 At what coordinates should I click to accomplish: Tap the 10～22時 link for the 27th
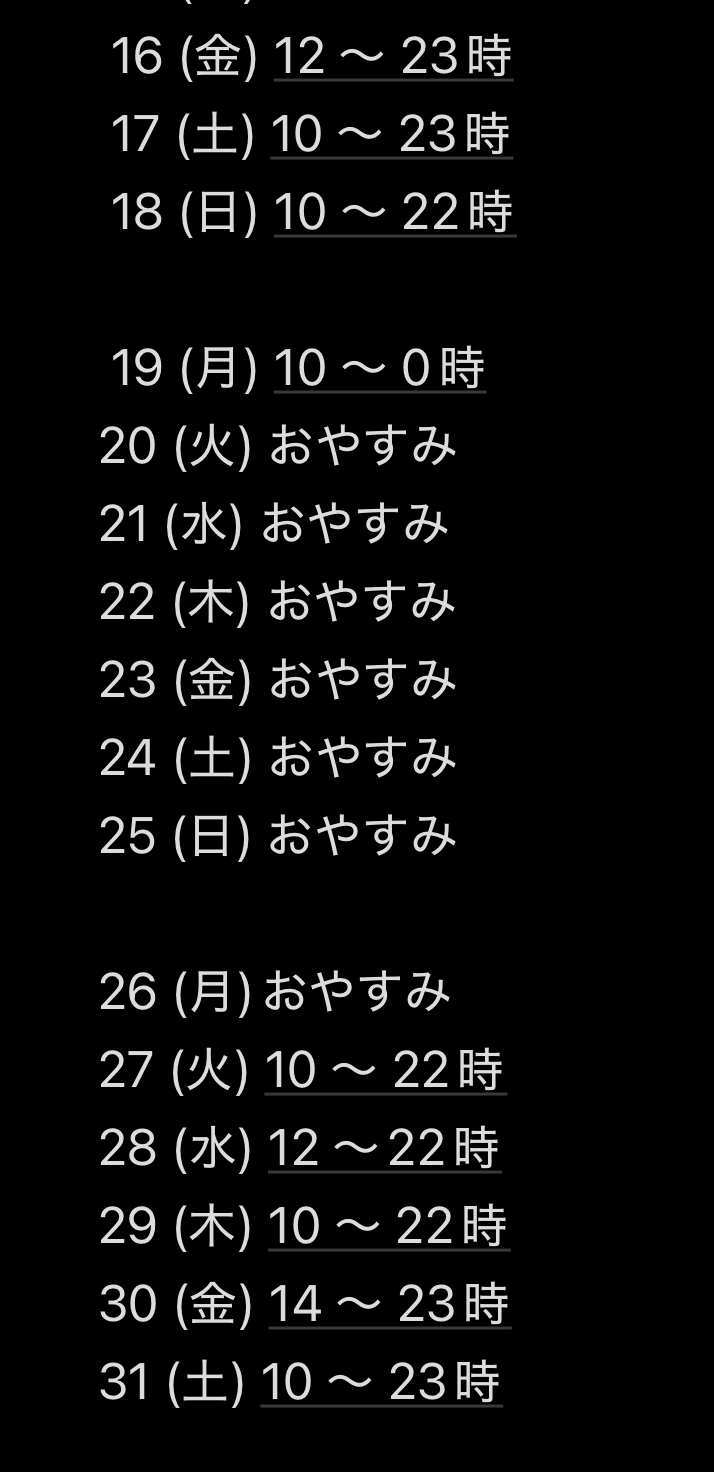coord(385,1071)
